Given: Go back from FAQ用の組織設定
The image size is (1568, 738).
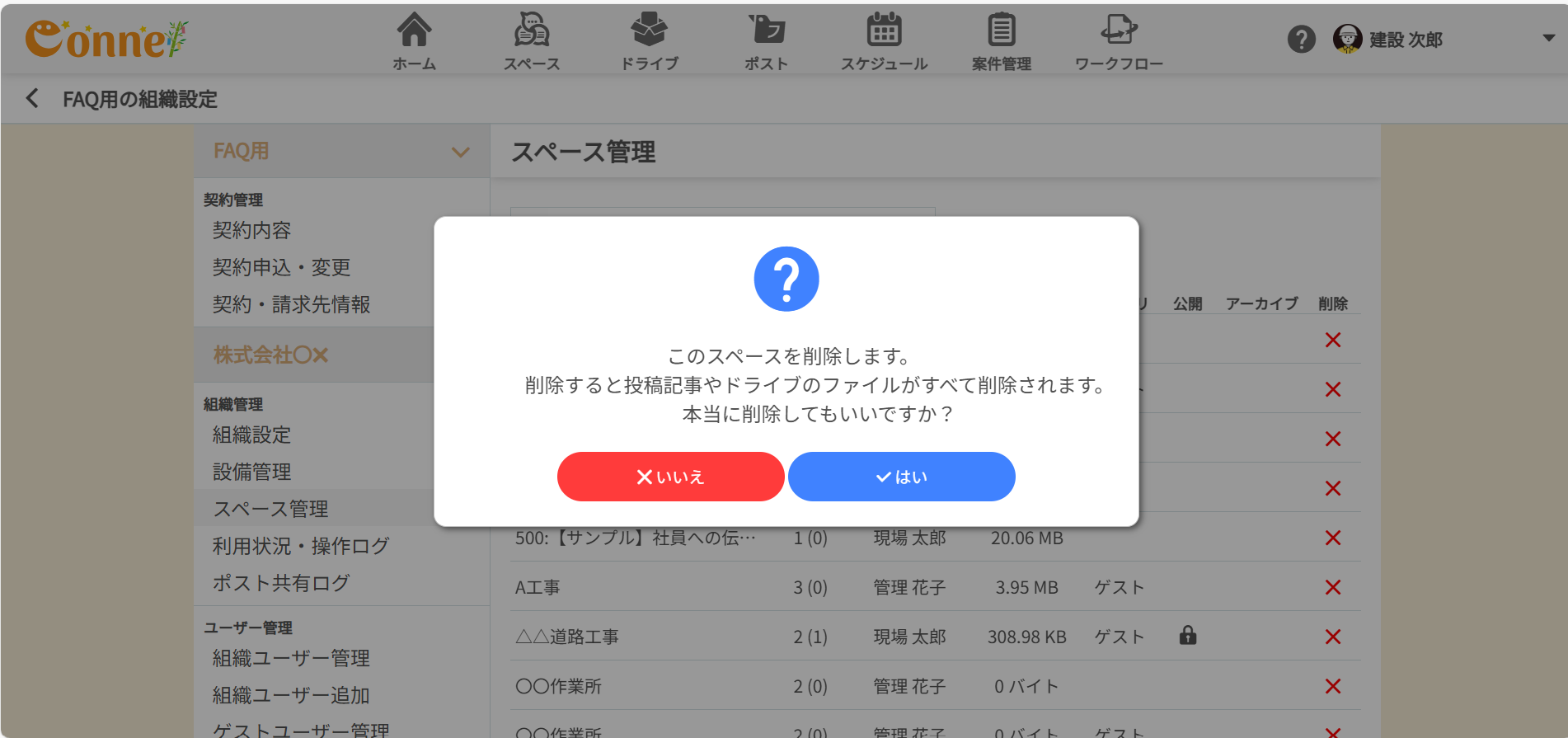Looking at the screenshot, I should pos(32,99).
